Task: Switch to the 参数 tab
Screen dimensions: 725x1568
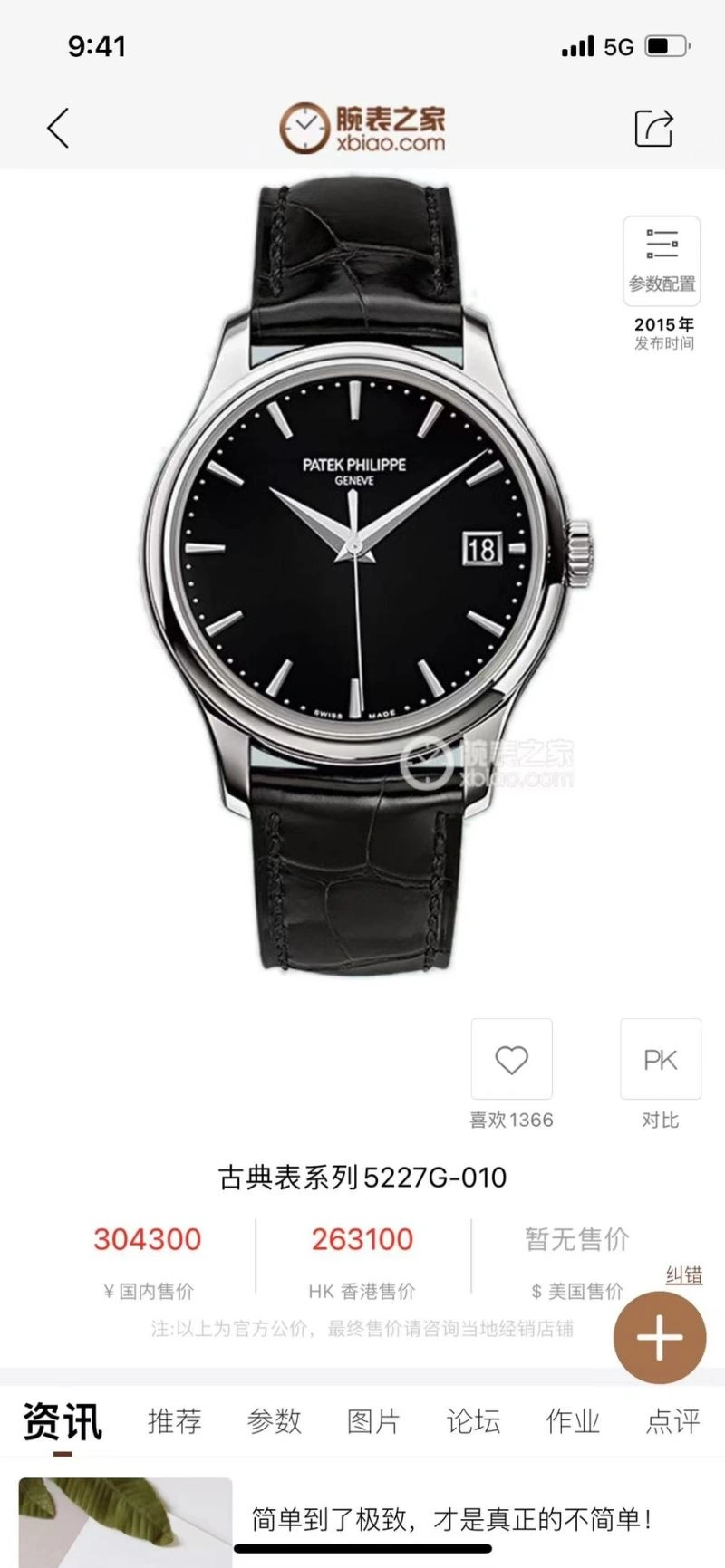Action: [x=274, y=1421]
